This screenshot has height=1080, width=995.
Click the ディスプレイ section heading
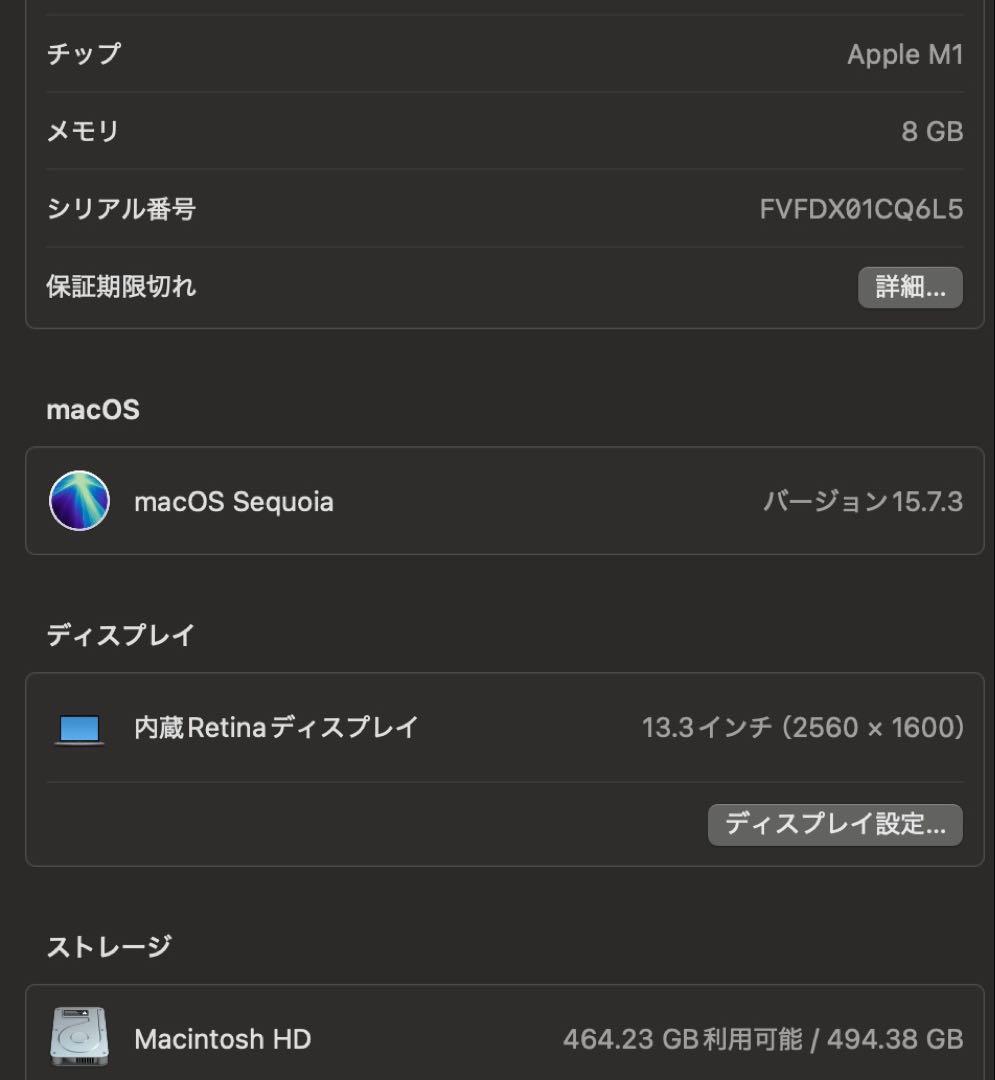pos(121,635)
